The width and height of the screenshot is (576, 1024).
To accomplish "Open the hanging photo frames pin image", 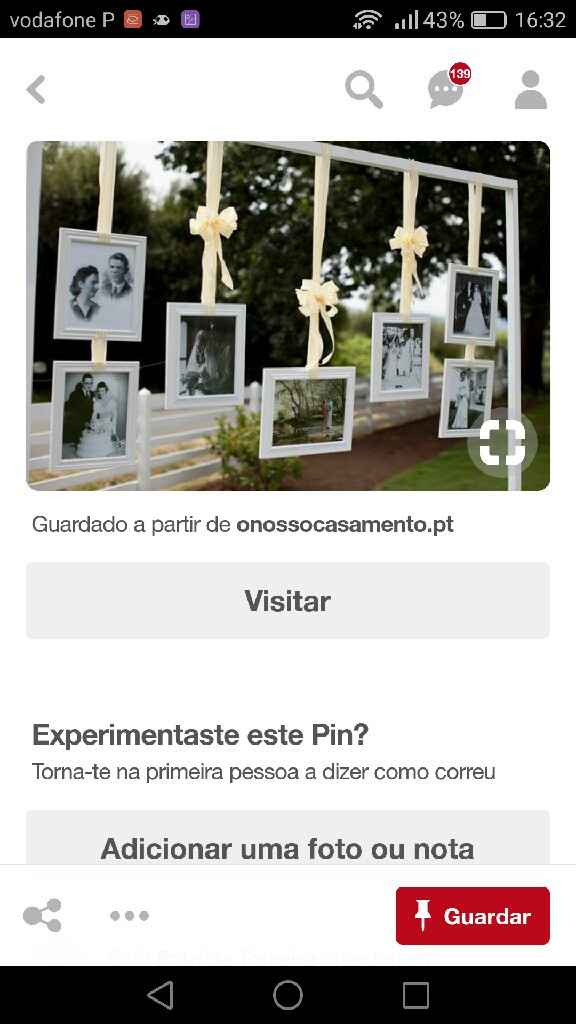I will [x=288, y=316].
